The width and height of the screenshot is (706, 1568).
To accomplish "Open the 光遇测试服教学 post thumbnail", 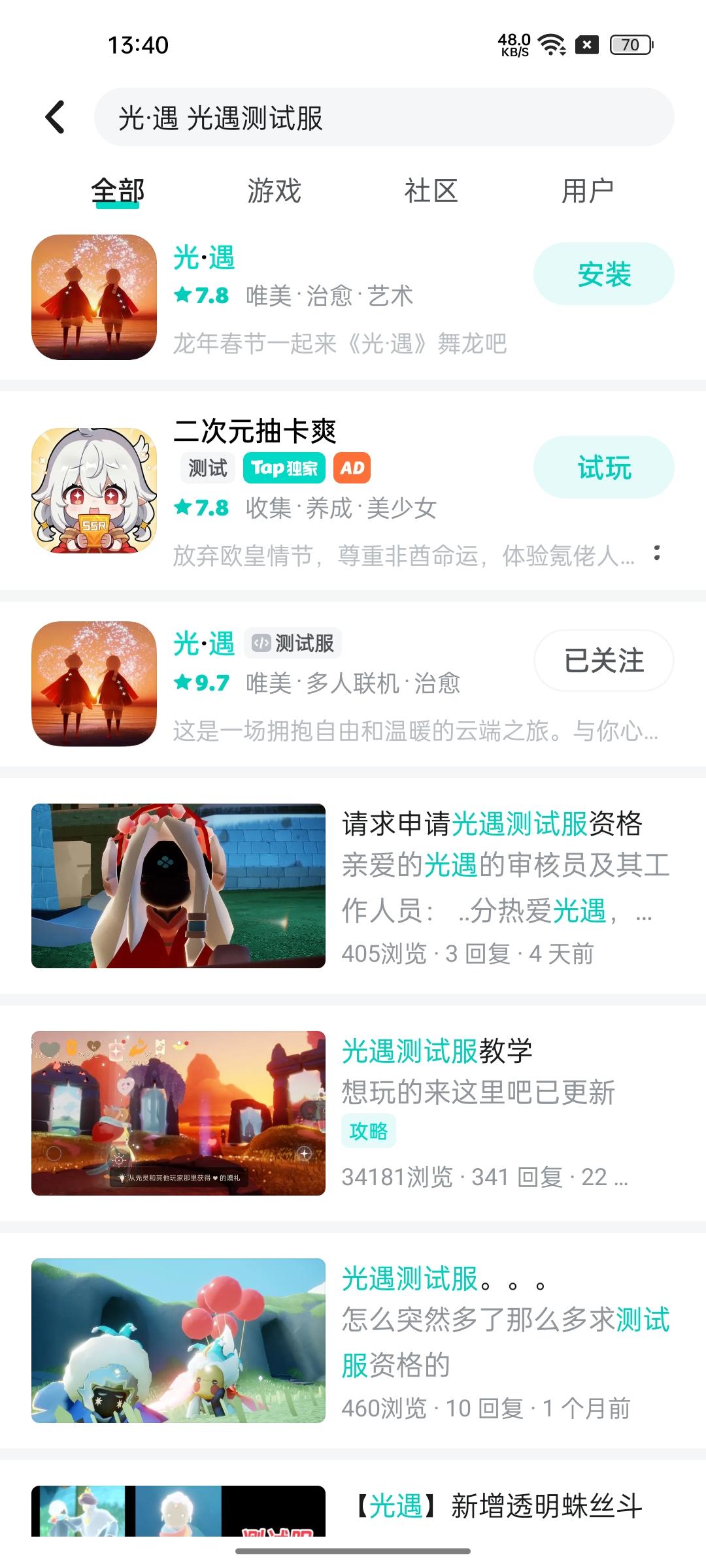I will tap(176, 1111).
